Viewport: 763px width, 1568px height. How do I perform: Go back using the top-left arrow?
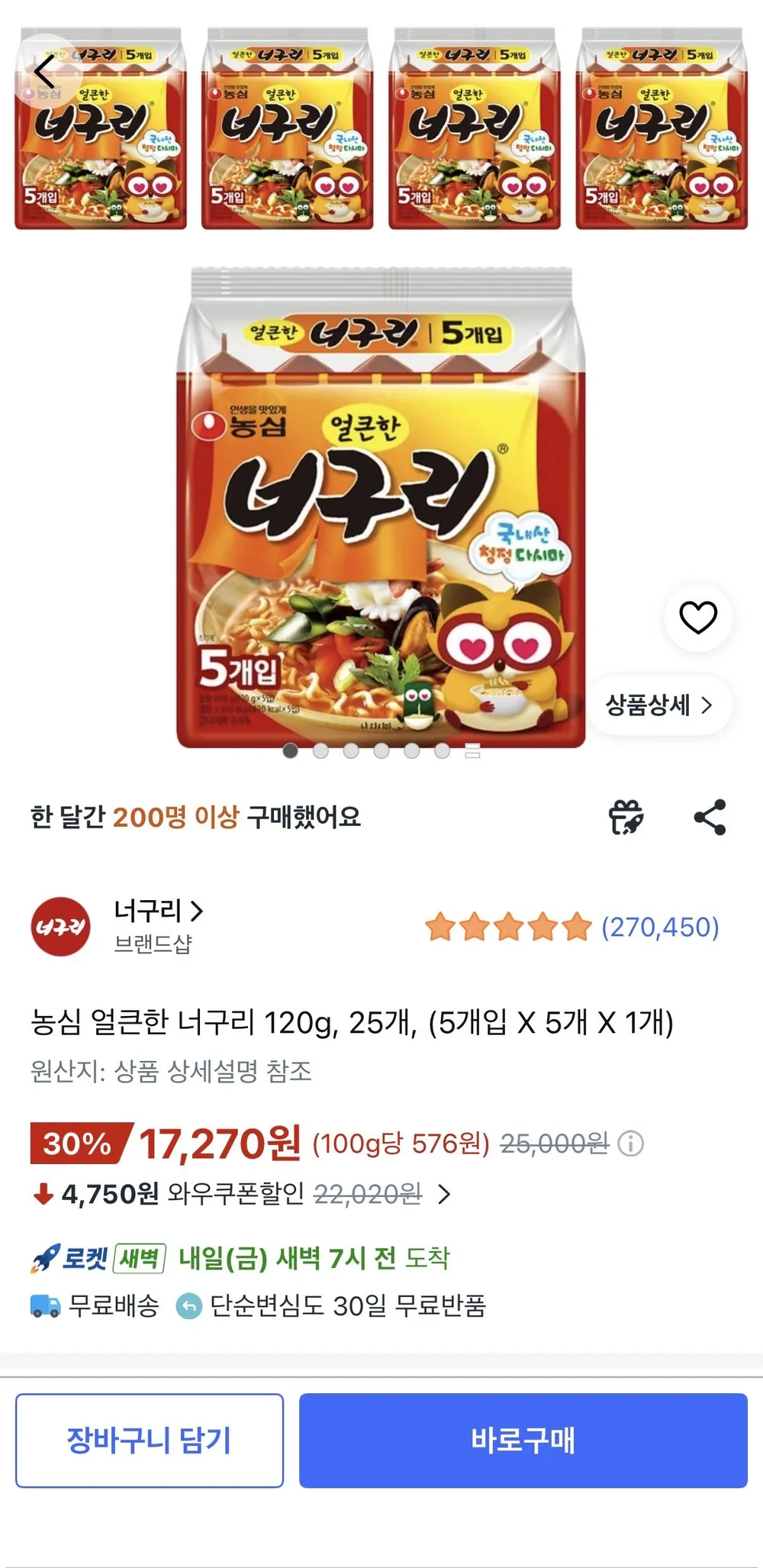click(45, 72)
